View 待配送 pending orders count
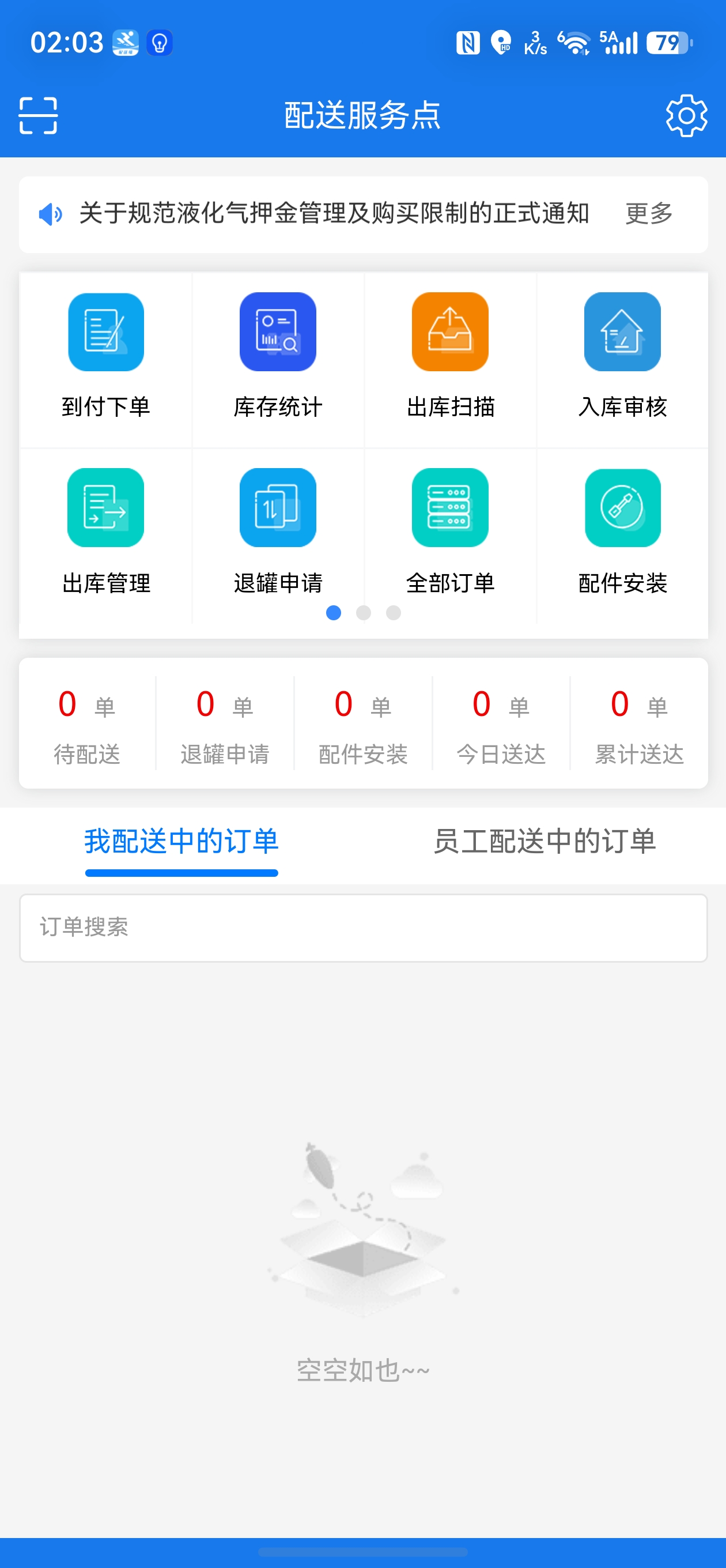Screen dimensions: 726x1568 point(87,723)
